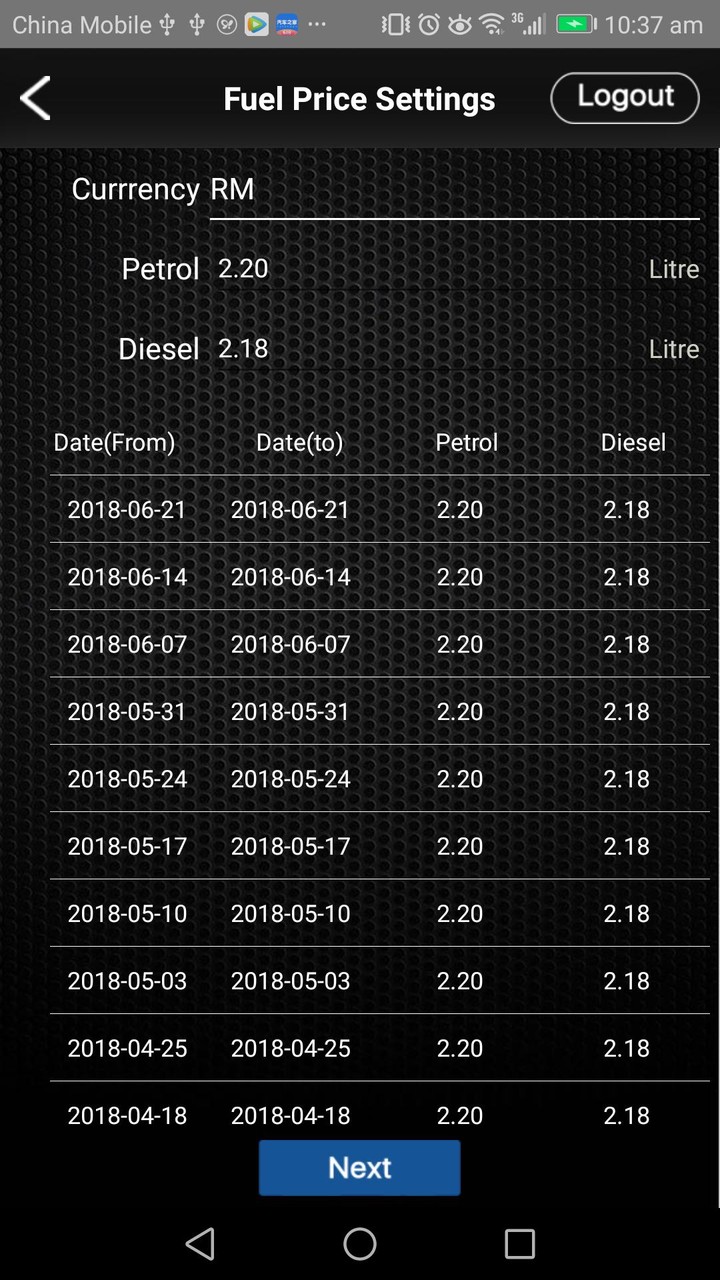Tap the Date(From) column header
720x1280 pixels.
click(114, 442)
